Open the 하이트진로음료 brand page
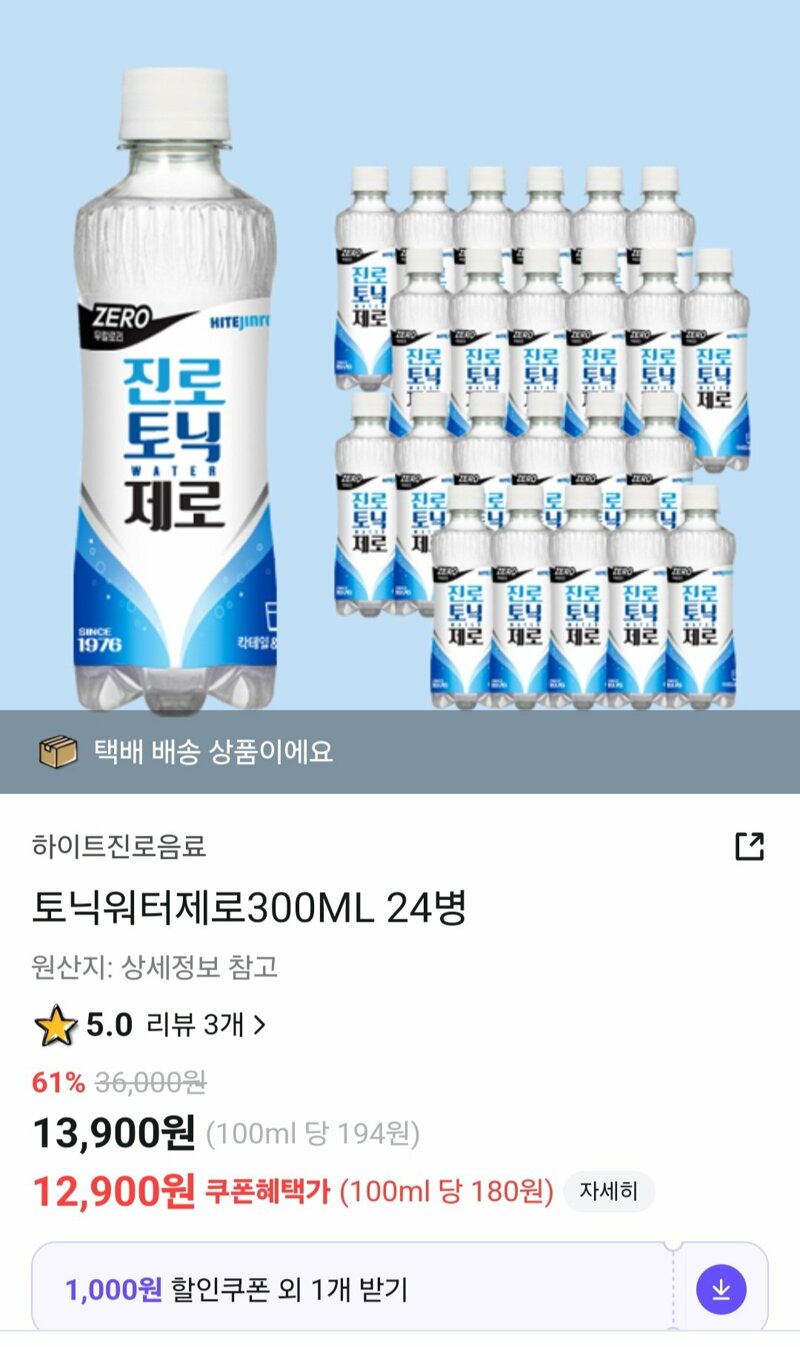 119,847
